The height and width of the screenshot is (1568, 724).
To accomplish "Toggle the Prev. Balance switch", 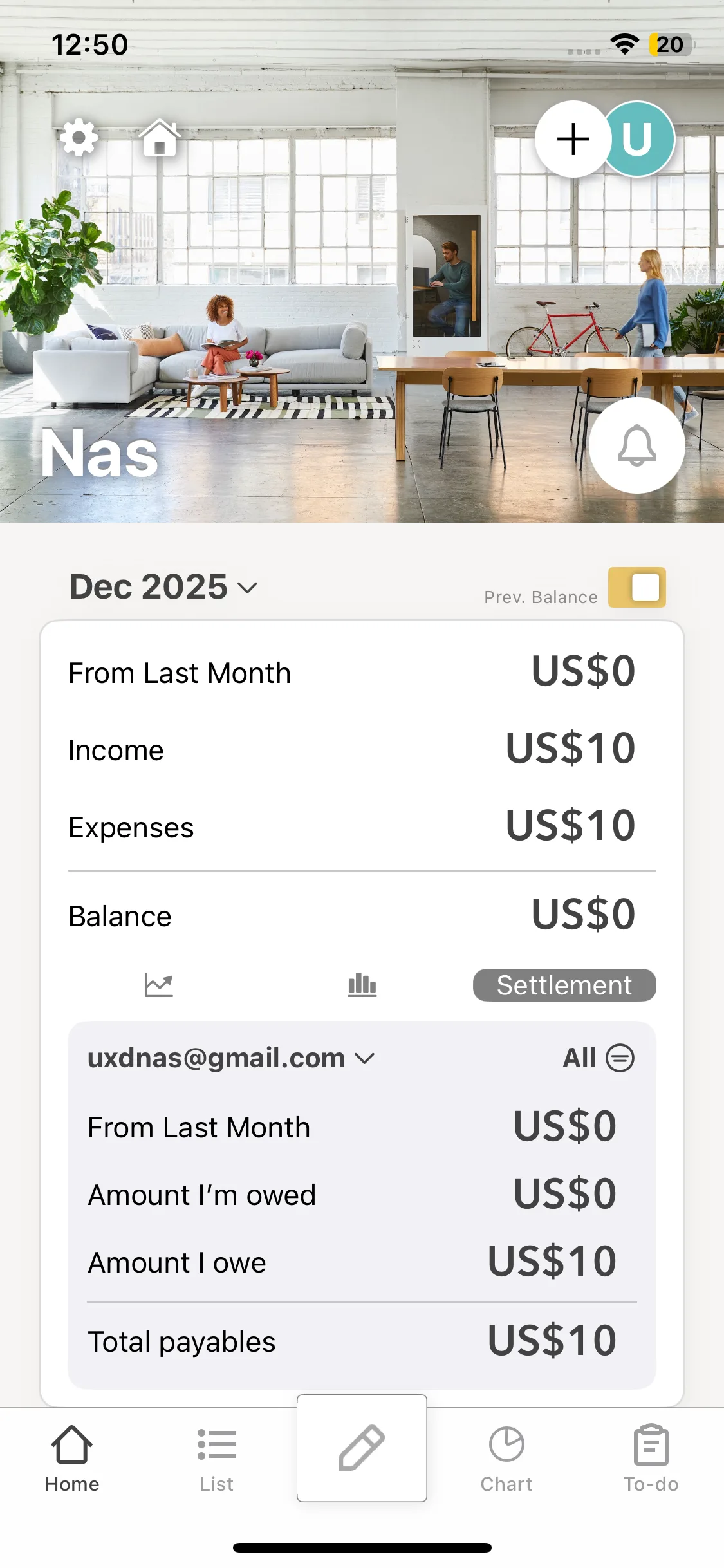I will (636, 587).
